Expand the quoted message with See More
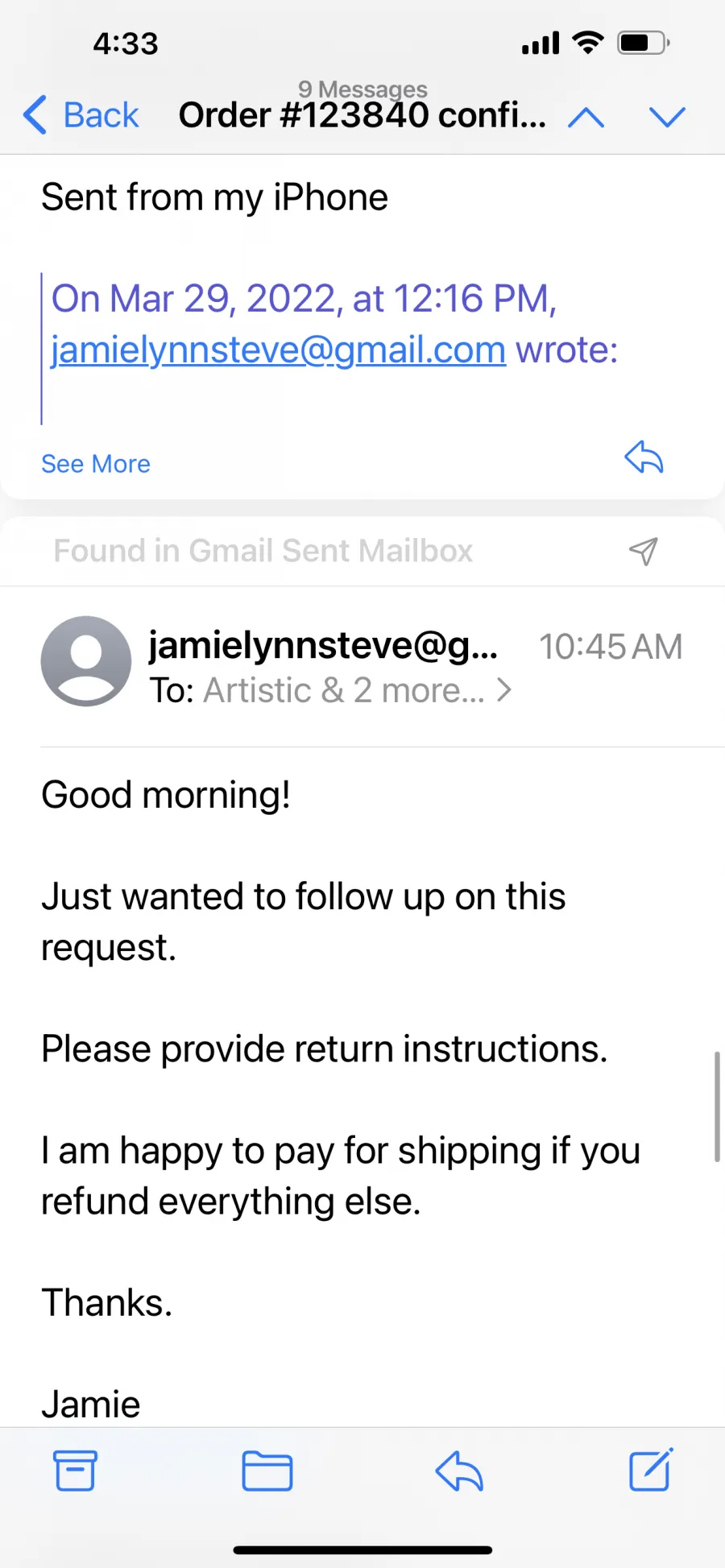This screenshot has width=725, height=1568. pos(96,464)
